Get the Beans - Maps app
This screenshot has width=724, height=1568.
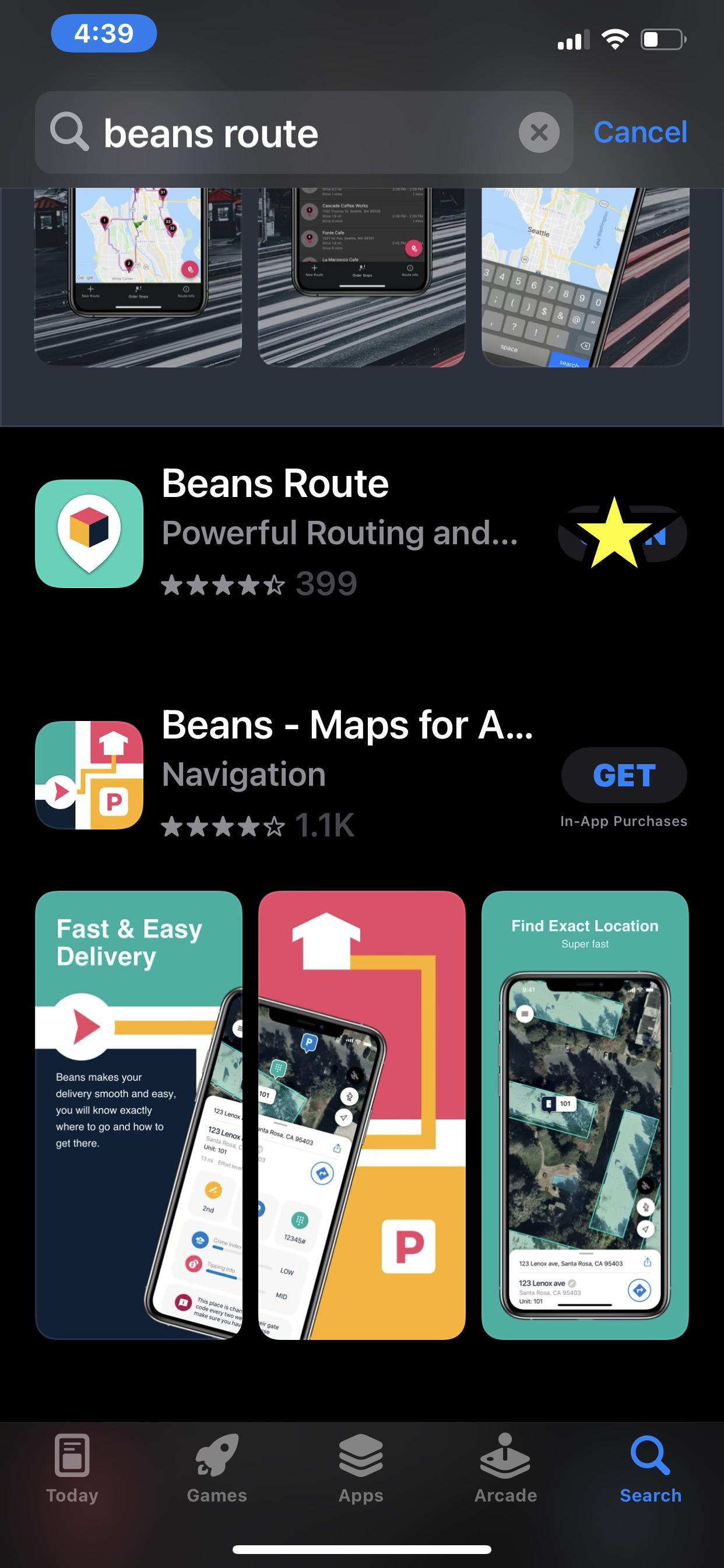tap(624, 775)
